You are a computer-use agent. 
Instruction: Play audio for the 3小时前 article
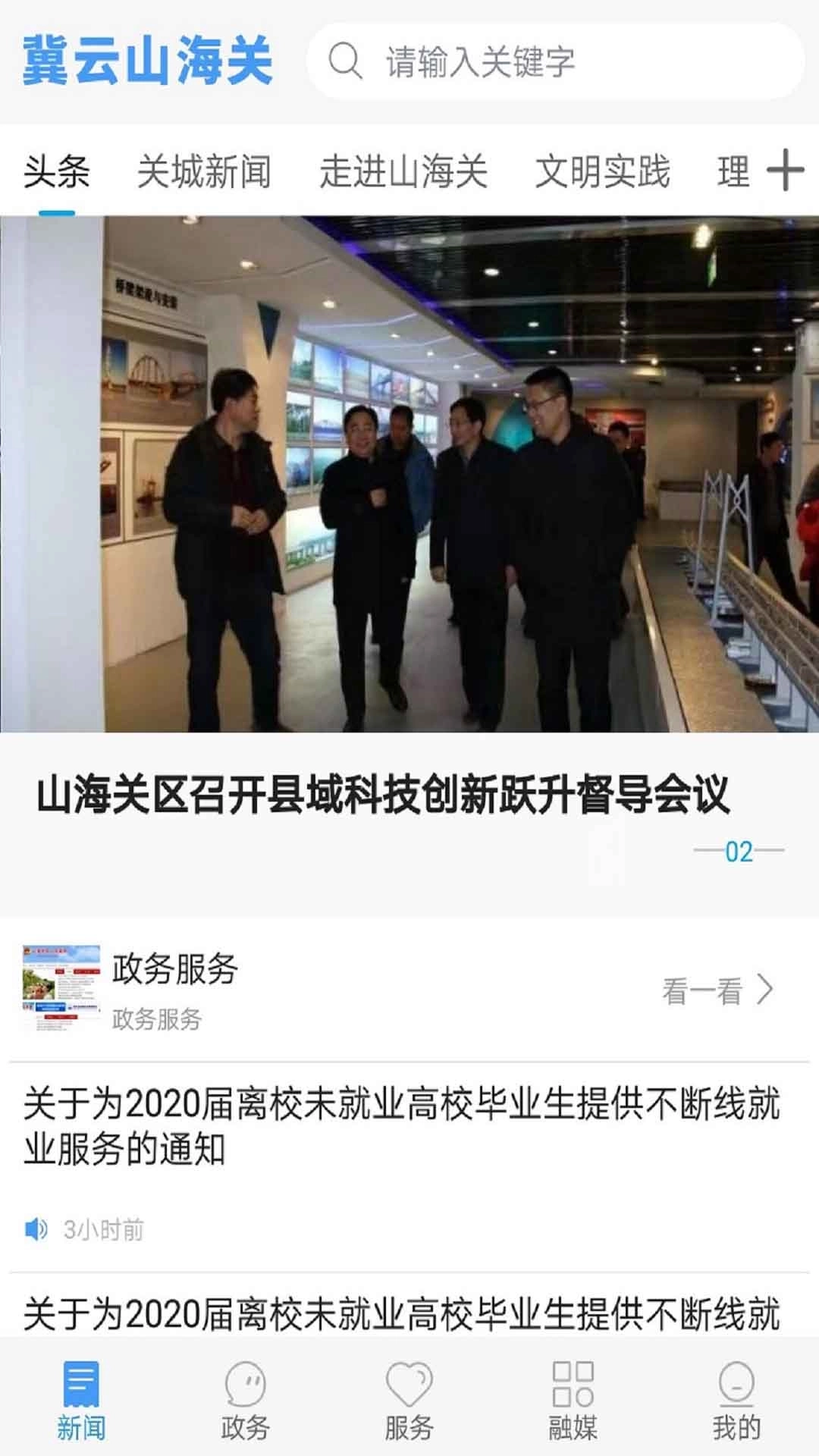tap(36, 1229)
